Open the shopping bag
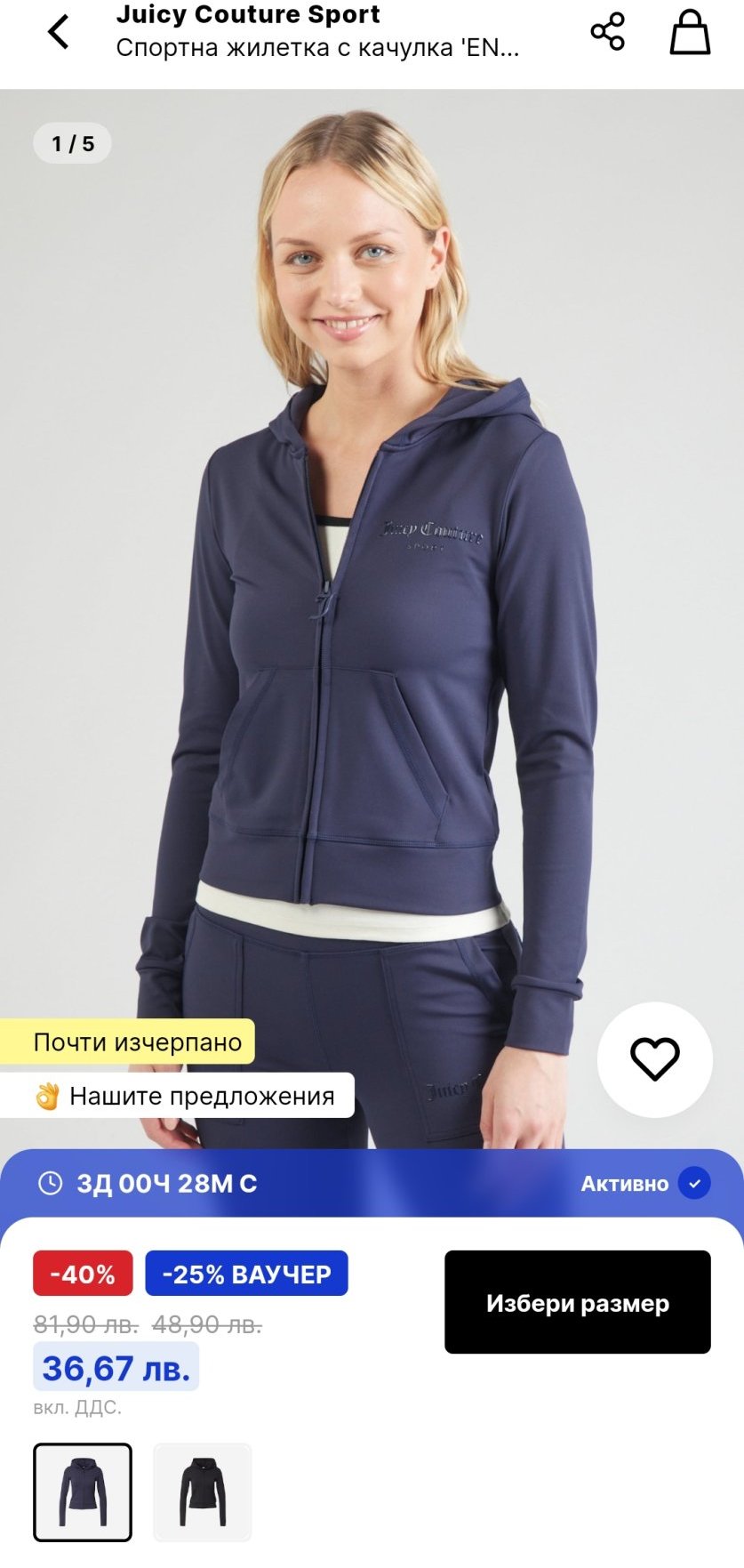The width and height of the screenshot is (744, 1568). tap(690, 32)
